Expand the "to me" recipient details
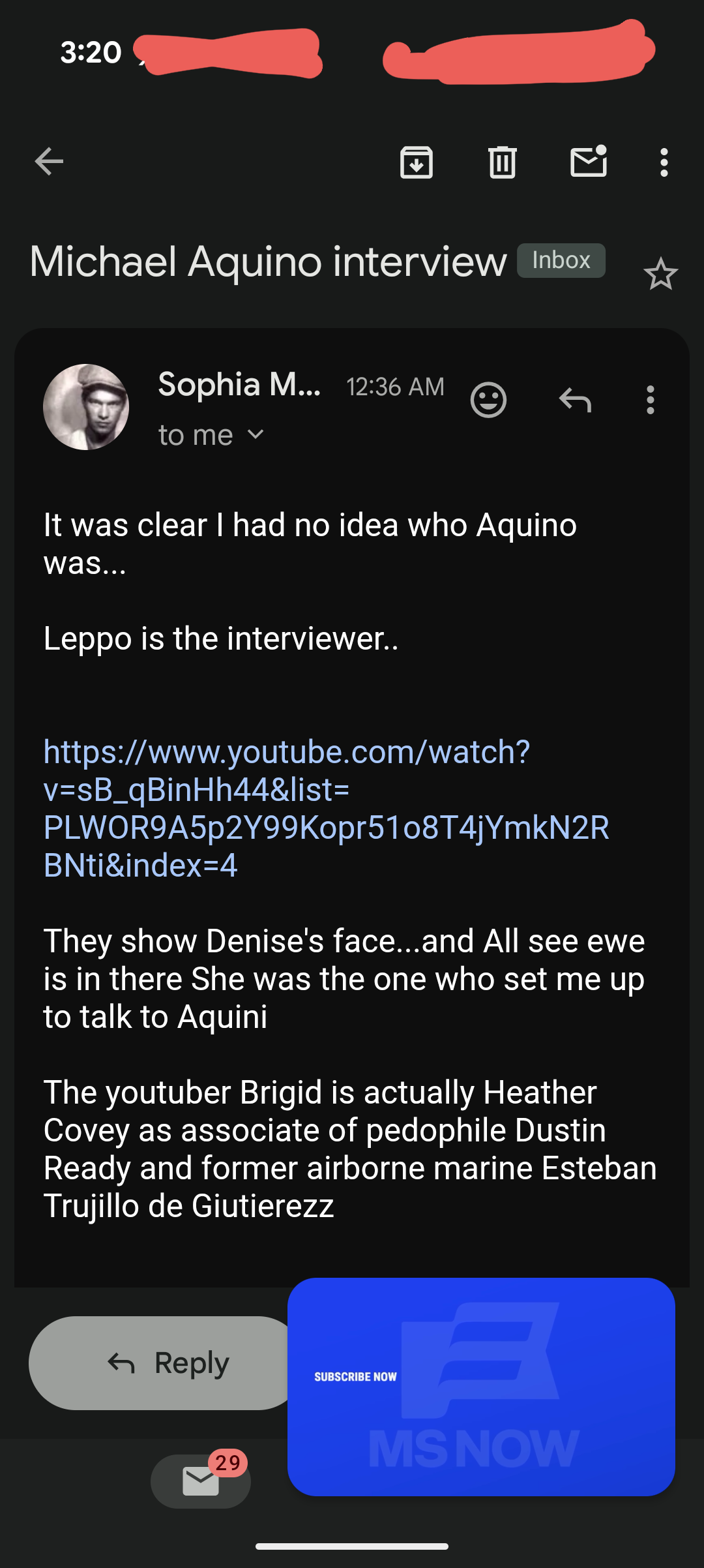Image resolution: width=704 pixels, height=1568 pixels. coord(256,434)
